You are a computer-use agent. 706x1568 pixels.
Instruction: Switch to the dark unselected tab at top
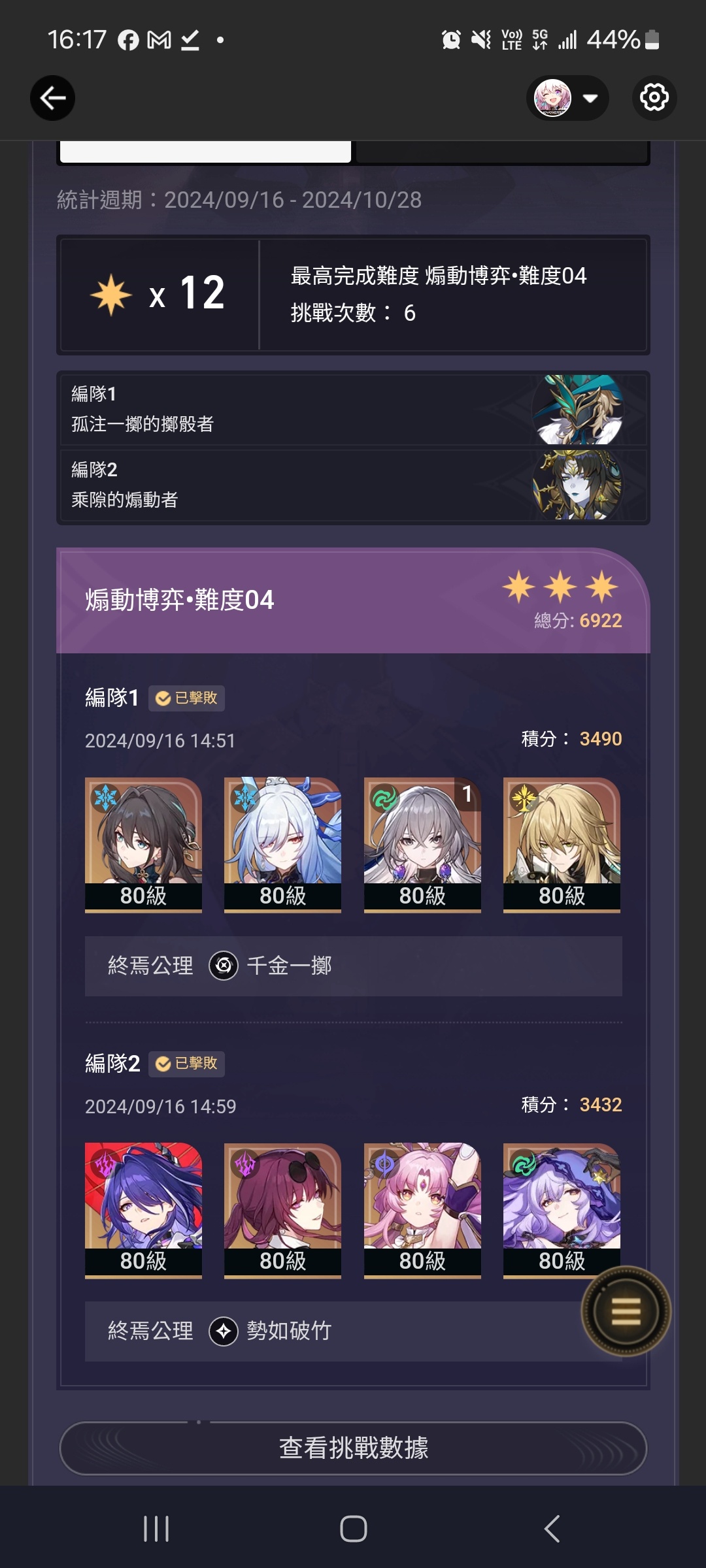coord(500,152)
